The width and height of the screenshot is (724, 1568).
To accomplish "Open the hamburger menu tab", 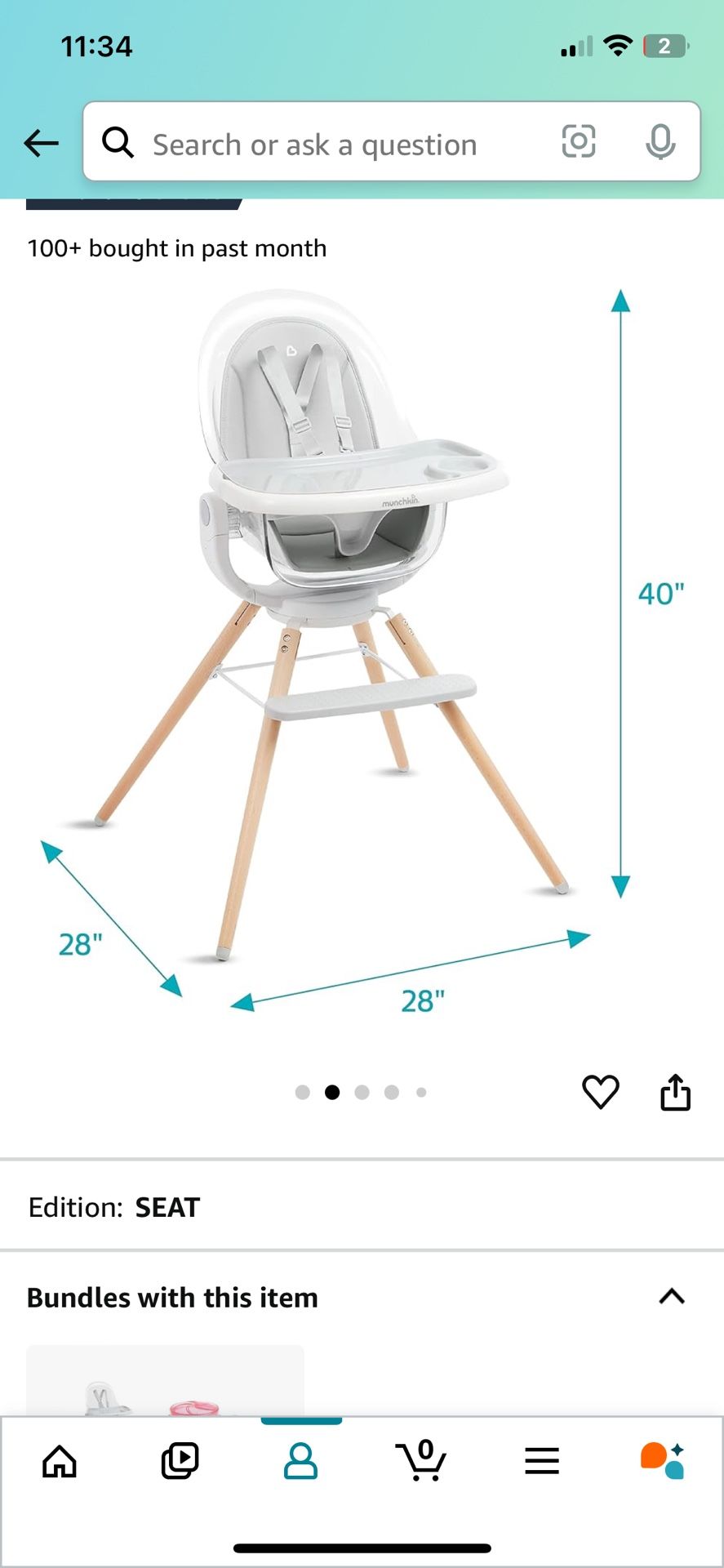I will pyautogui.click(x=542, y=1461).
